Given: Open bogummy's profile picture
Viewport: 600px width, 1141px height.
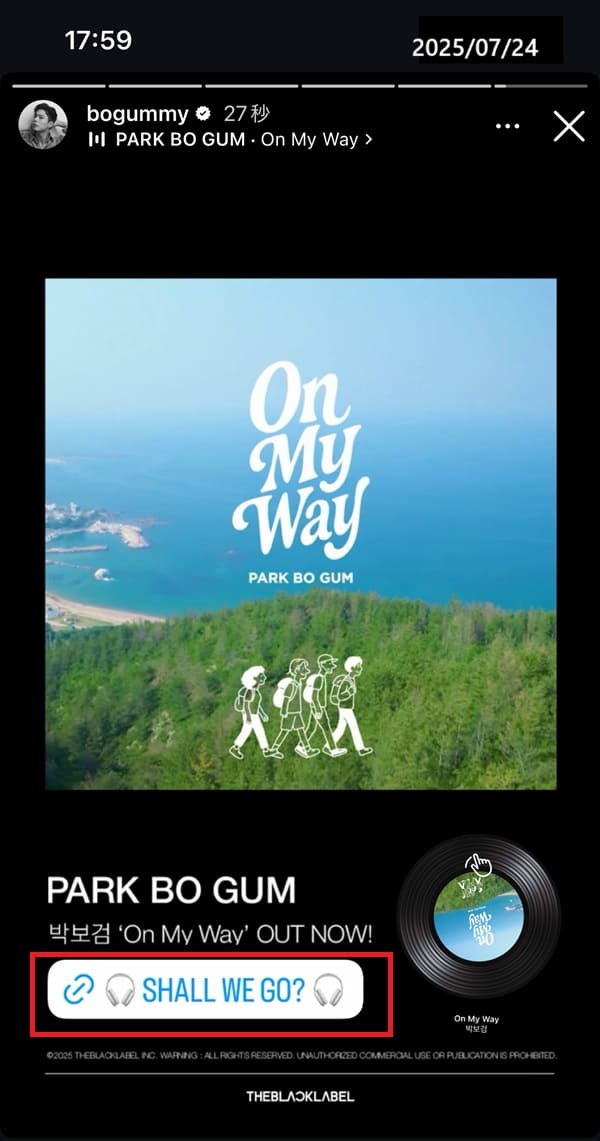Looking at the screenshot, I should pos(43,126).
